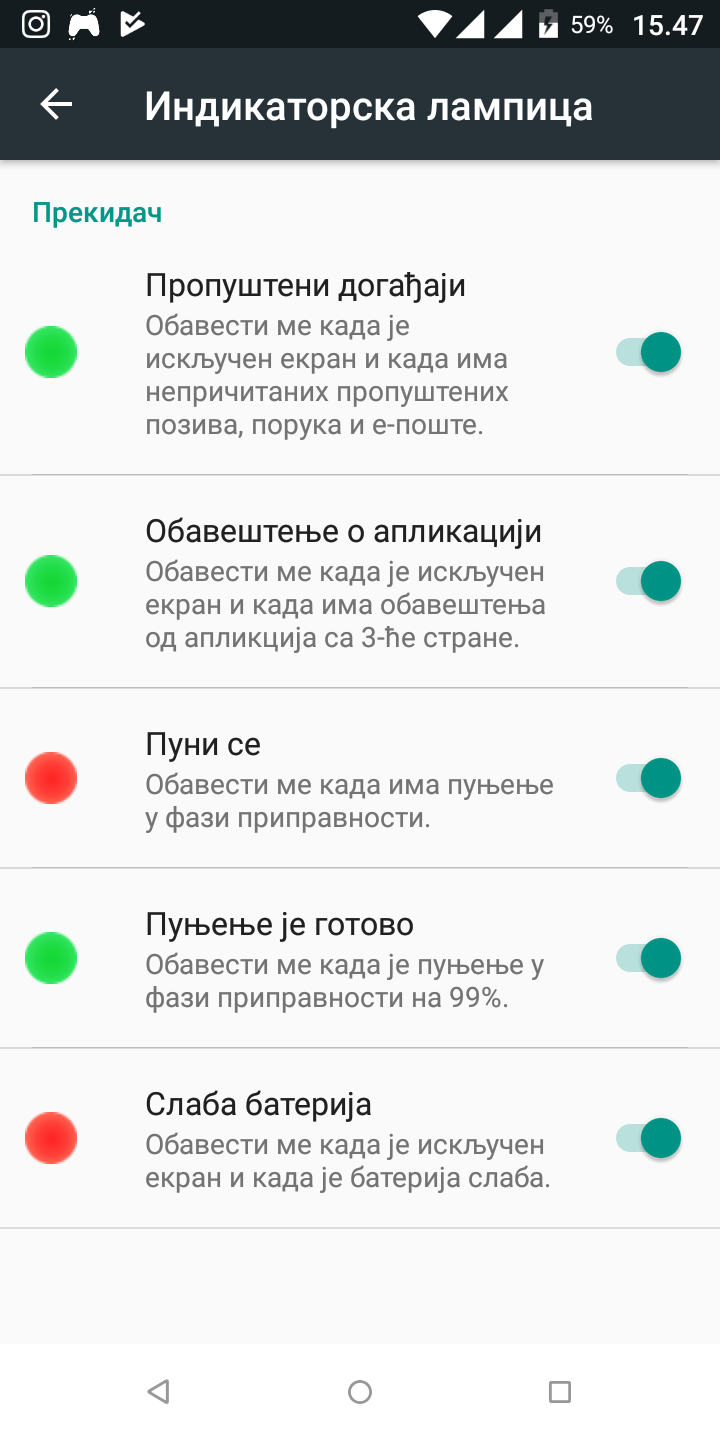This screenshot has width=720, height=1440.
Task: Disable the Обавештење о апликацији switch
Action: pos(648,581)
